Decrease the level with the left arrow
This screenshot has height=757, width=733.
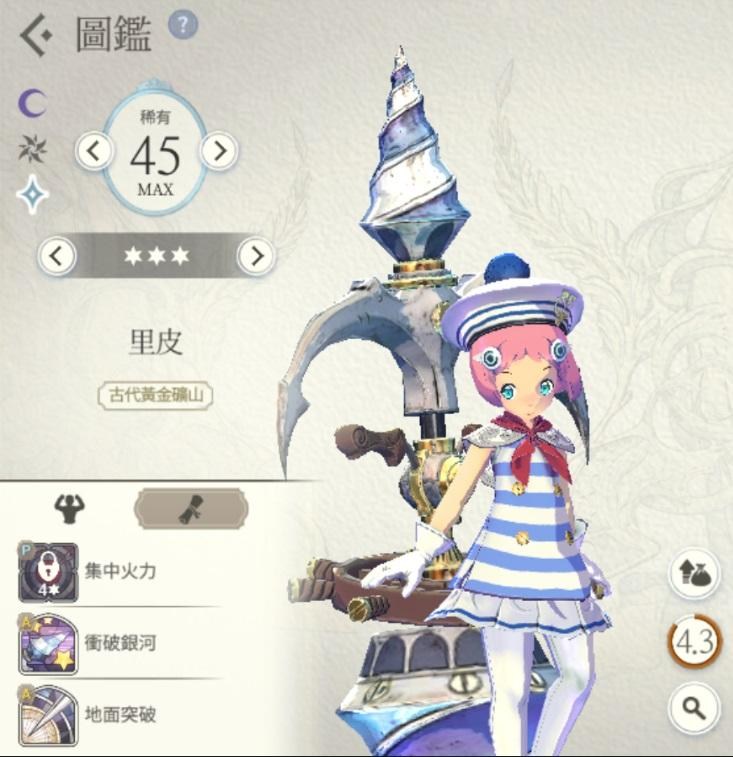[94, 152]
